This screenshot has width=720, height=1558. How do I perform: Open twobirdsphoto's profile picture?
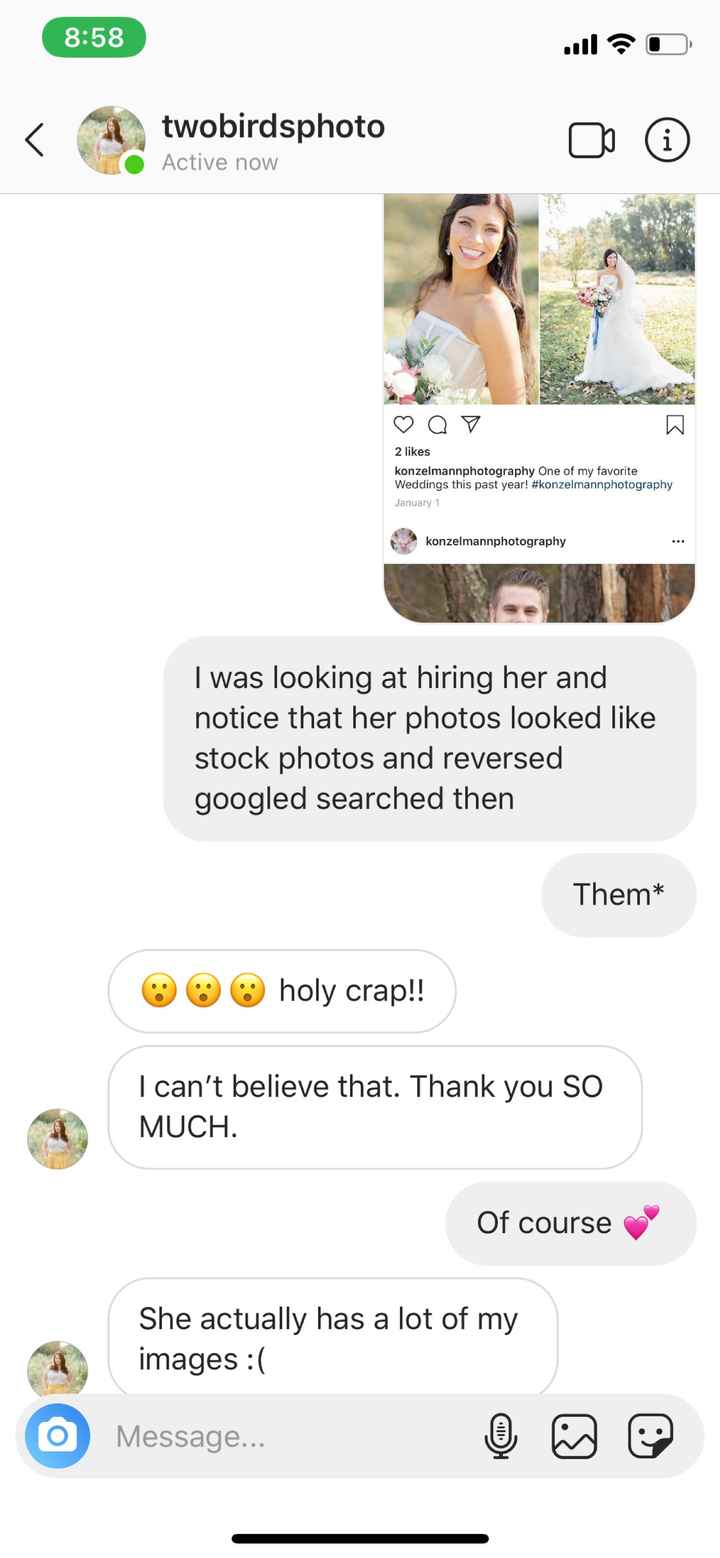coord(110,140)
